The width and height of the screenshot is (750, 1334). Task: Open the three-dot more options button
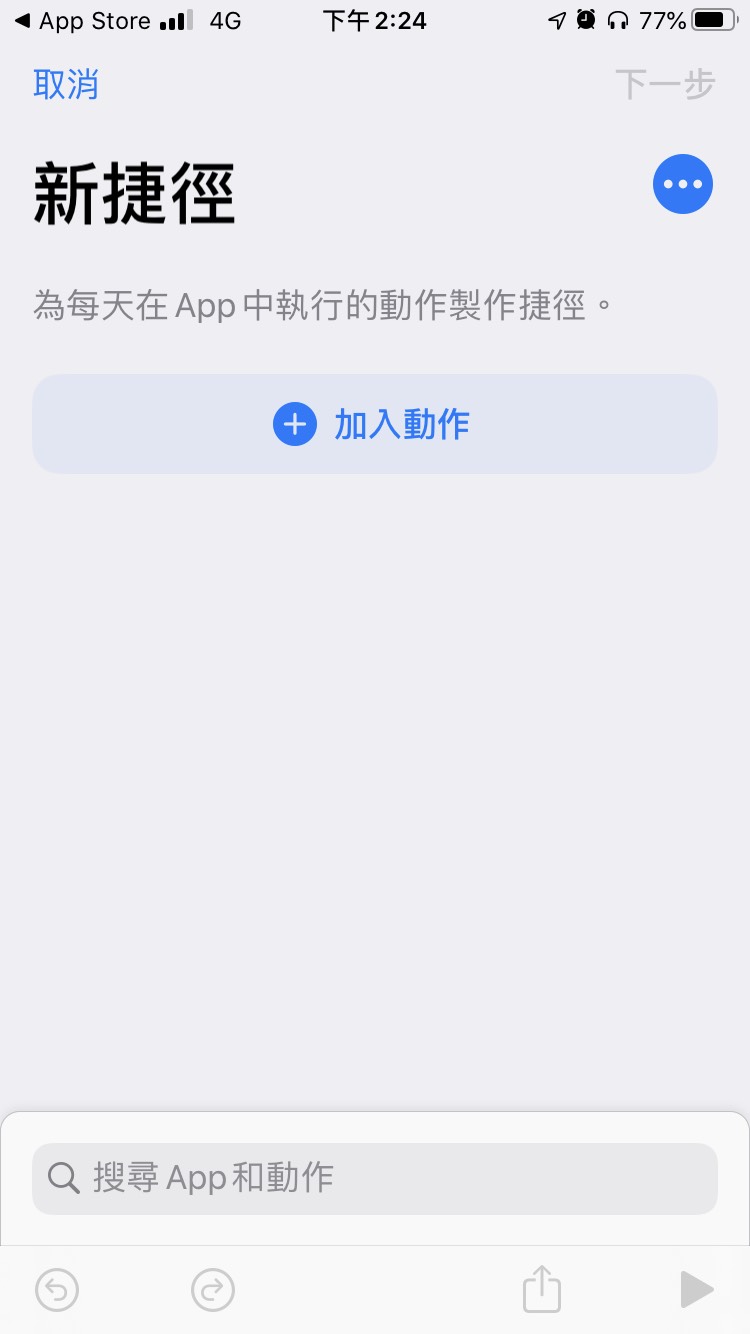pyautogui.click(x=683, y=184)
